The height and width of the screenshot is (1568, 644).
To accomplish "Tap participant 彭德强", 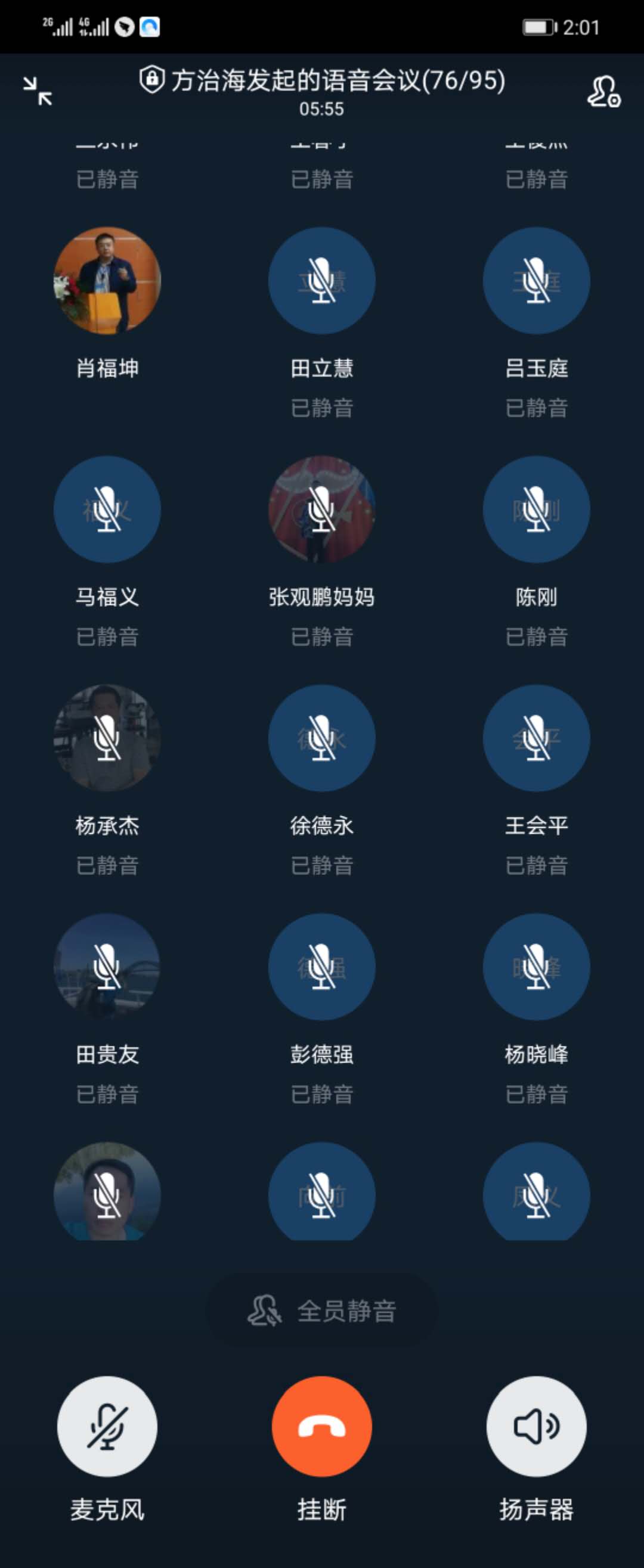I will [321, 967].
